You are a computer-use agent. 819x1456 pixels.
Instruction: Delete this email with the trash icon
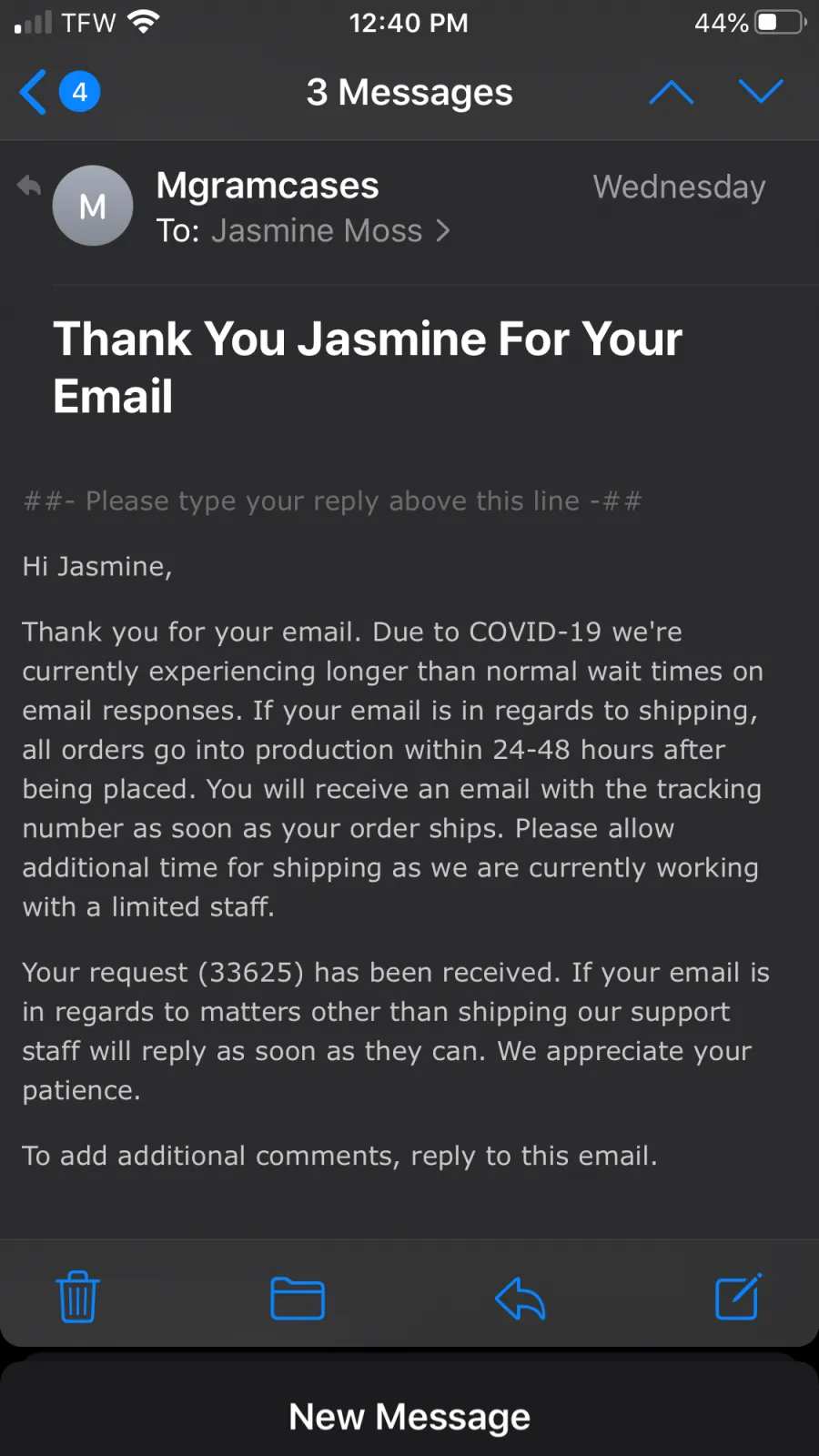point(78,1297)
